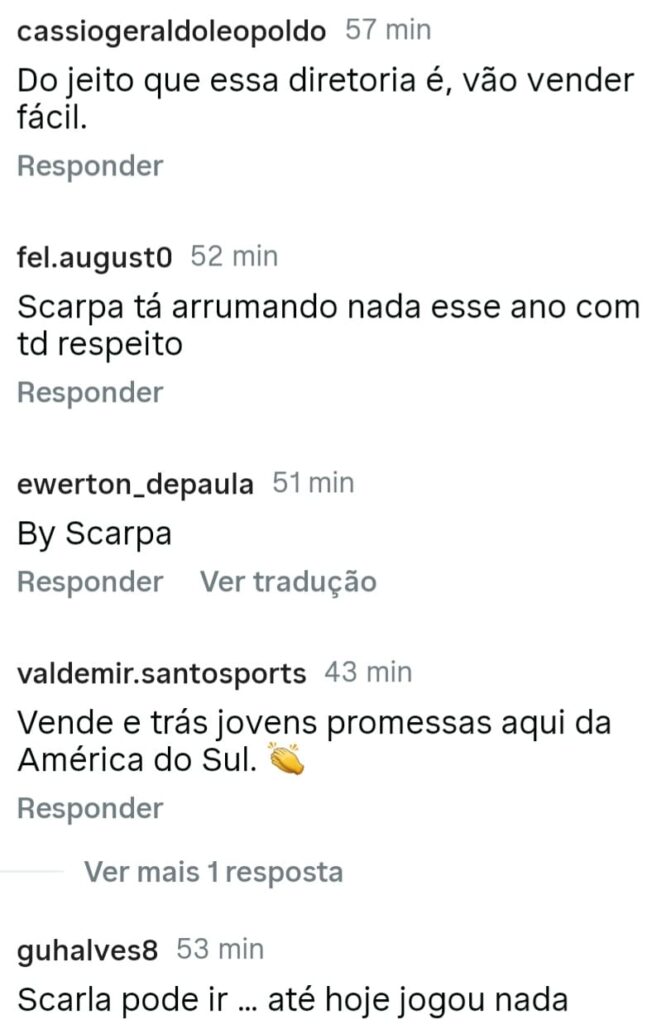Screen dimensions: 652x1024
Task: Open fel.august0's profile
Action: click(x=95, y=258)
